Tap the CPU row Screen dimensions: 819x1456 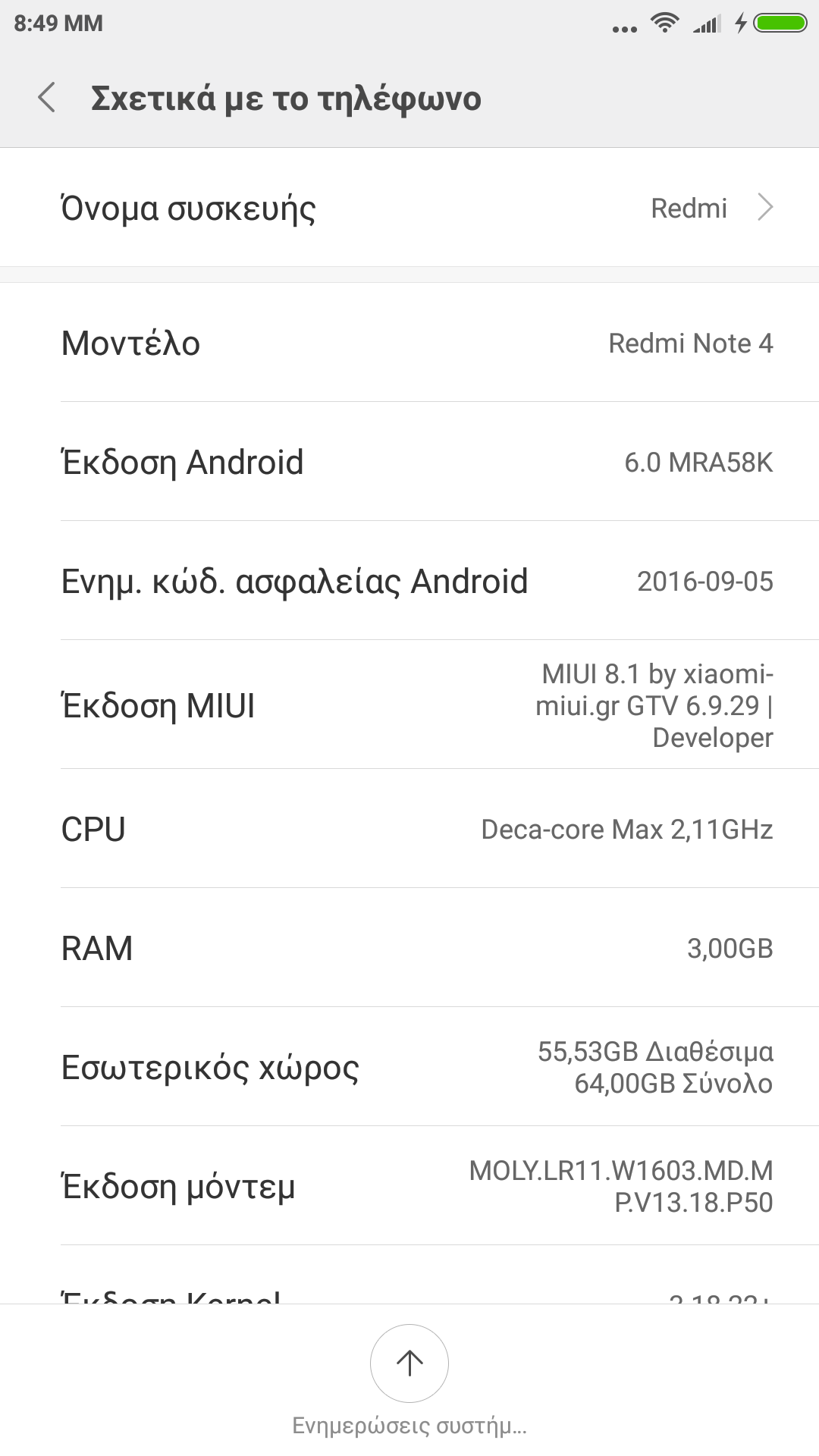pyautogui.click(x=409, y=829)
